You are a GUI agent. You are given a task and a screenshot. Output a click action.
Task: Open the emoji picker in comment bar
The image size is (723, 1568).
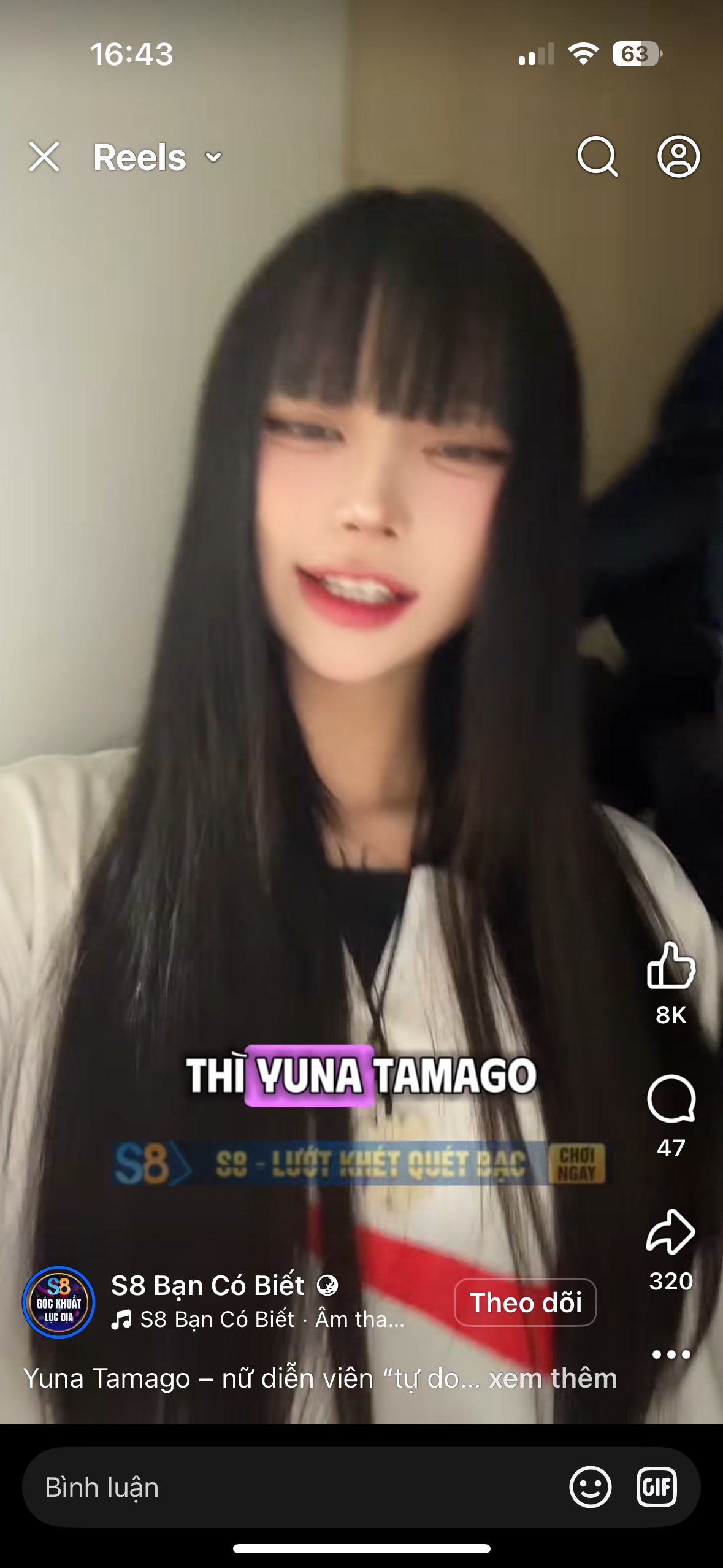tap(590, 1487)
